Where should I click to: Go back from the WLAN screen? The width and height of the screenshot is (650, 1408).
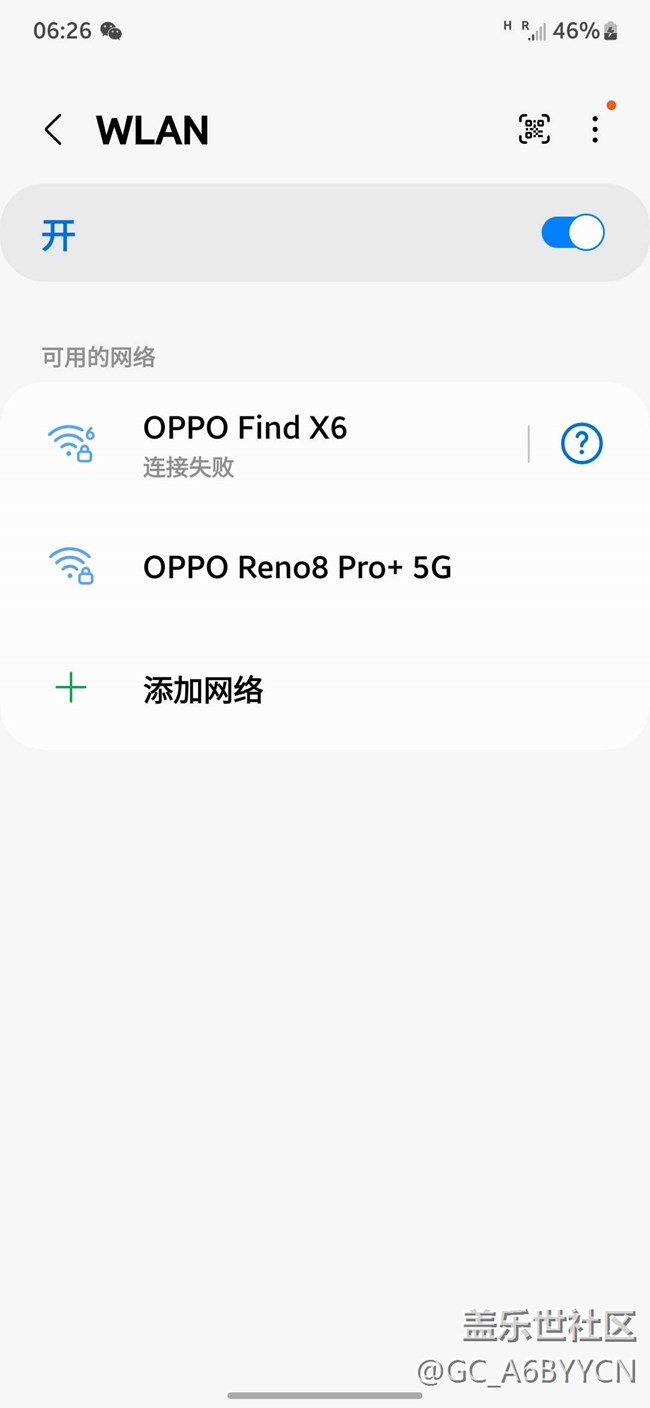click(x=53, y=130)
